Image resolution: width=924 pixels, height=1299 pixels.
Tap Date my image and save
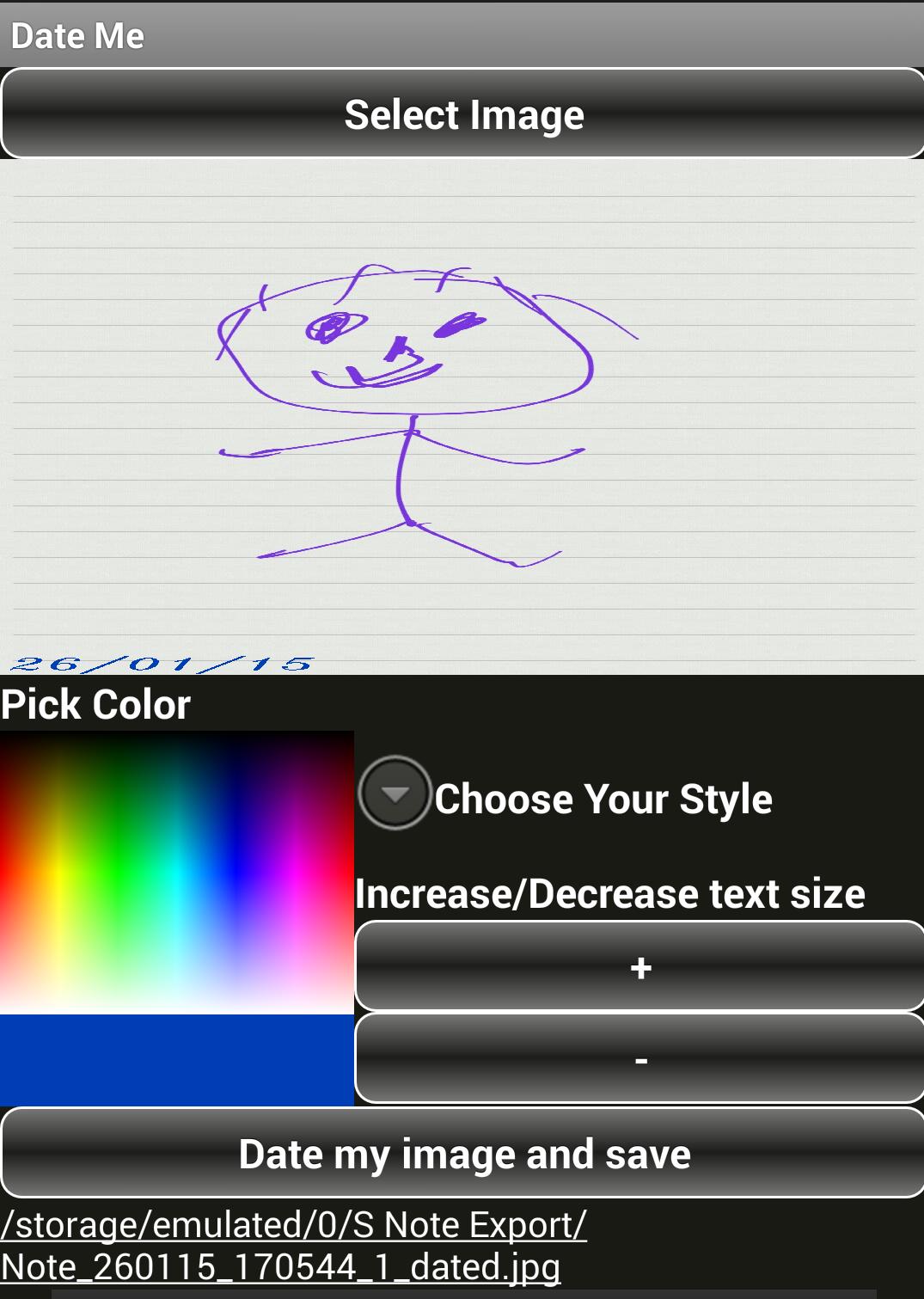(462, 1153)
